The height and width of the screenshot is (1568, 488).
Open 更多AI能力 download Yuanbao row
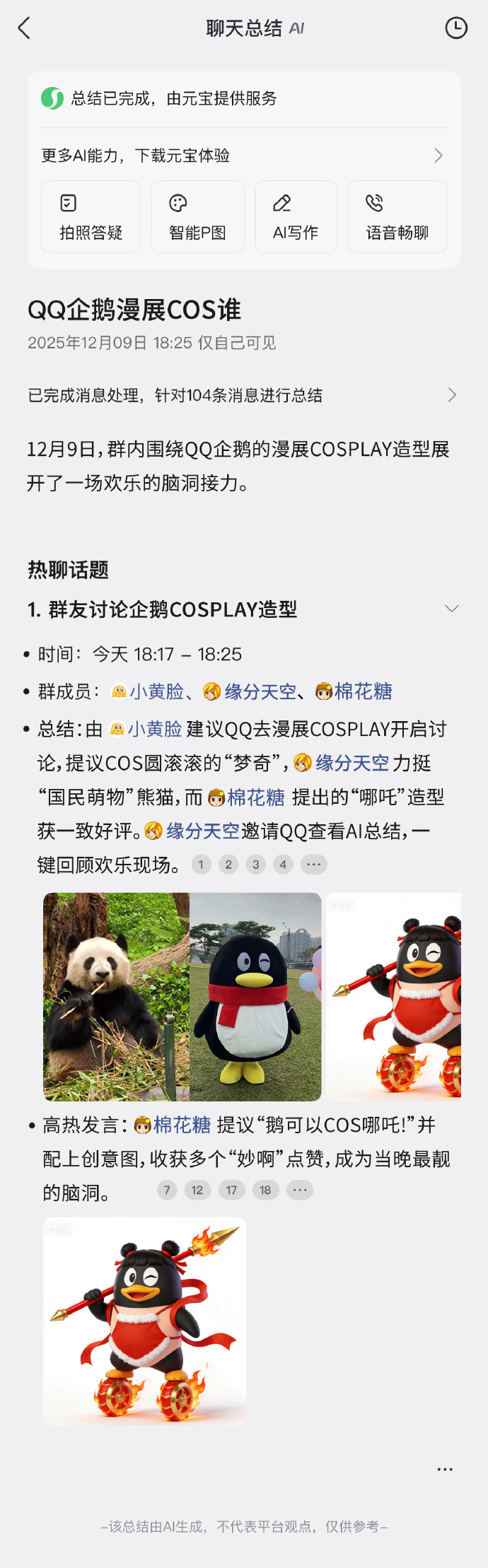click(243, 156)
